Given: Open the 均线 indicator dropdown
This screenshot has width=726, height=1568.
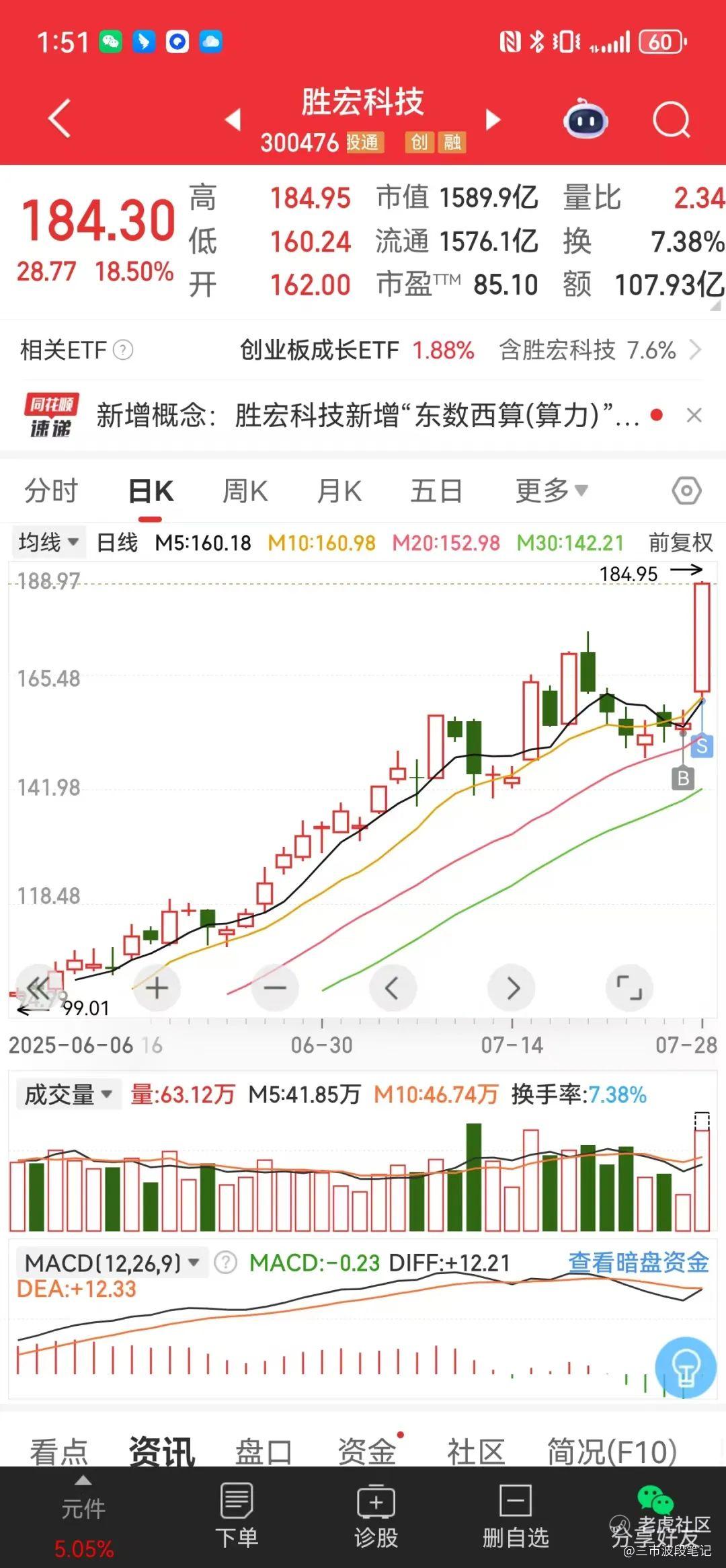Looking at the screenshot, I should pos(48,542).
